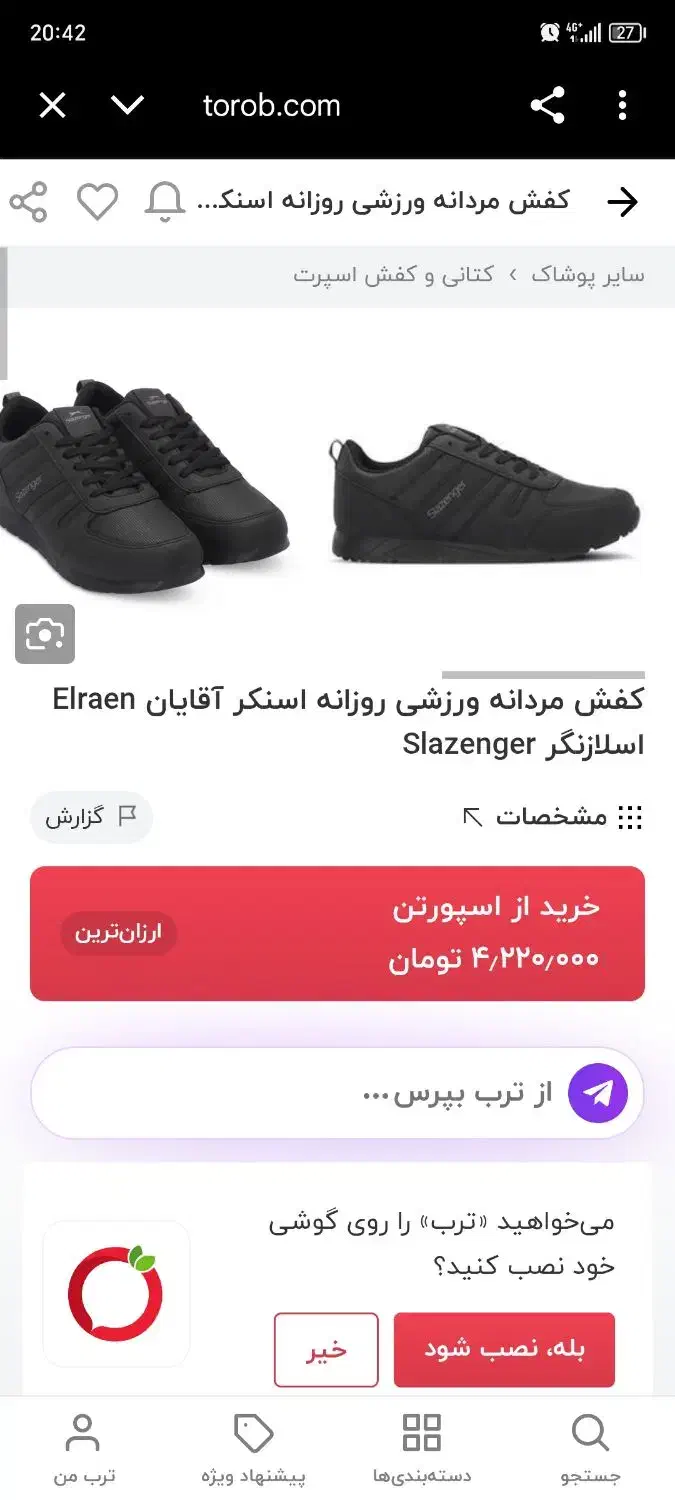The image size is (675, 1500).
Task: Report this product via گزارش
Action: 91,817
